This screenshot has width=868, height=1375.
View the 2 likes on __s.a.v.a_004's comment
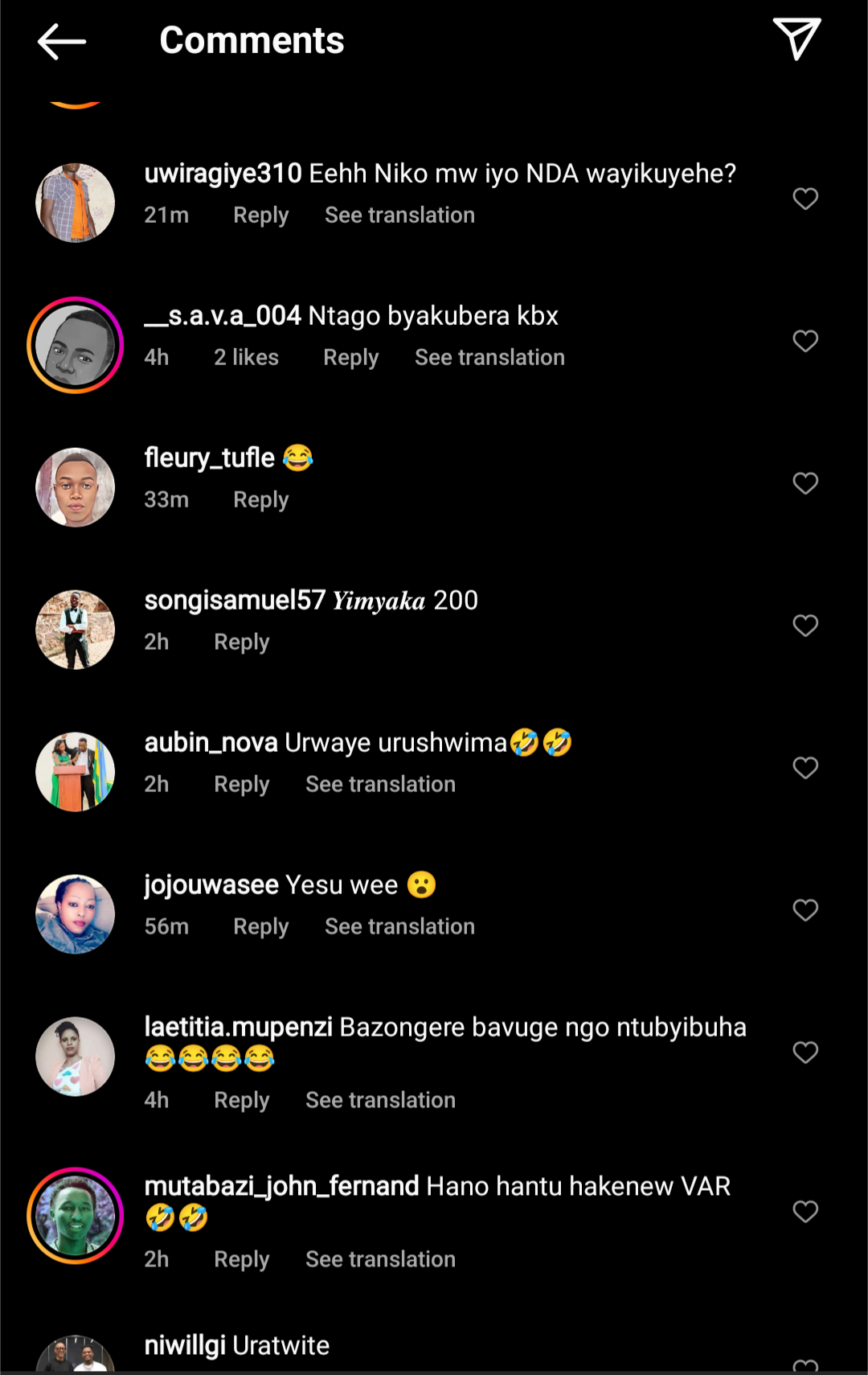coord(246,358)
